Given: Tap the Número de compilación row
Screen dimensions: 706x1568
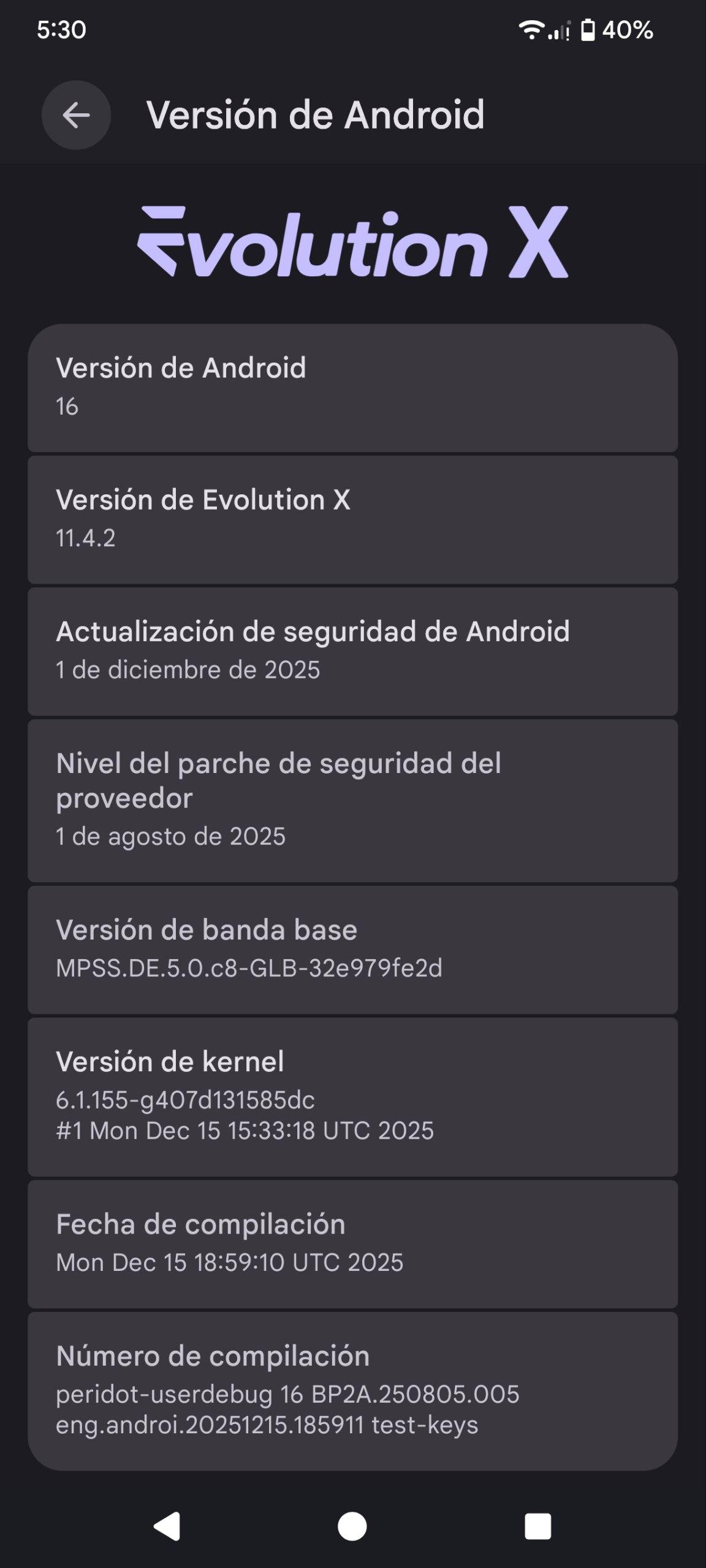Looking at the screenshot, I should pyautogui.click(x=352, y=1390).
